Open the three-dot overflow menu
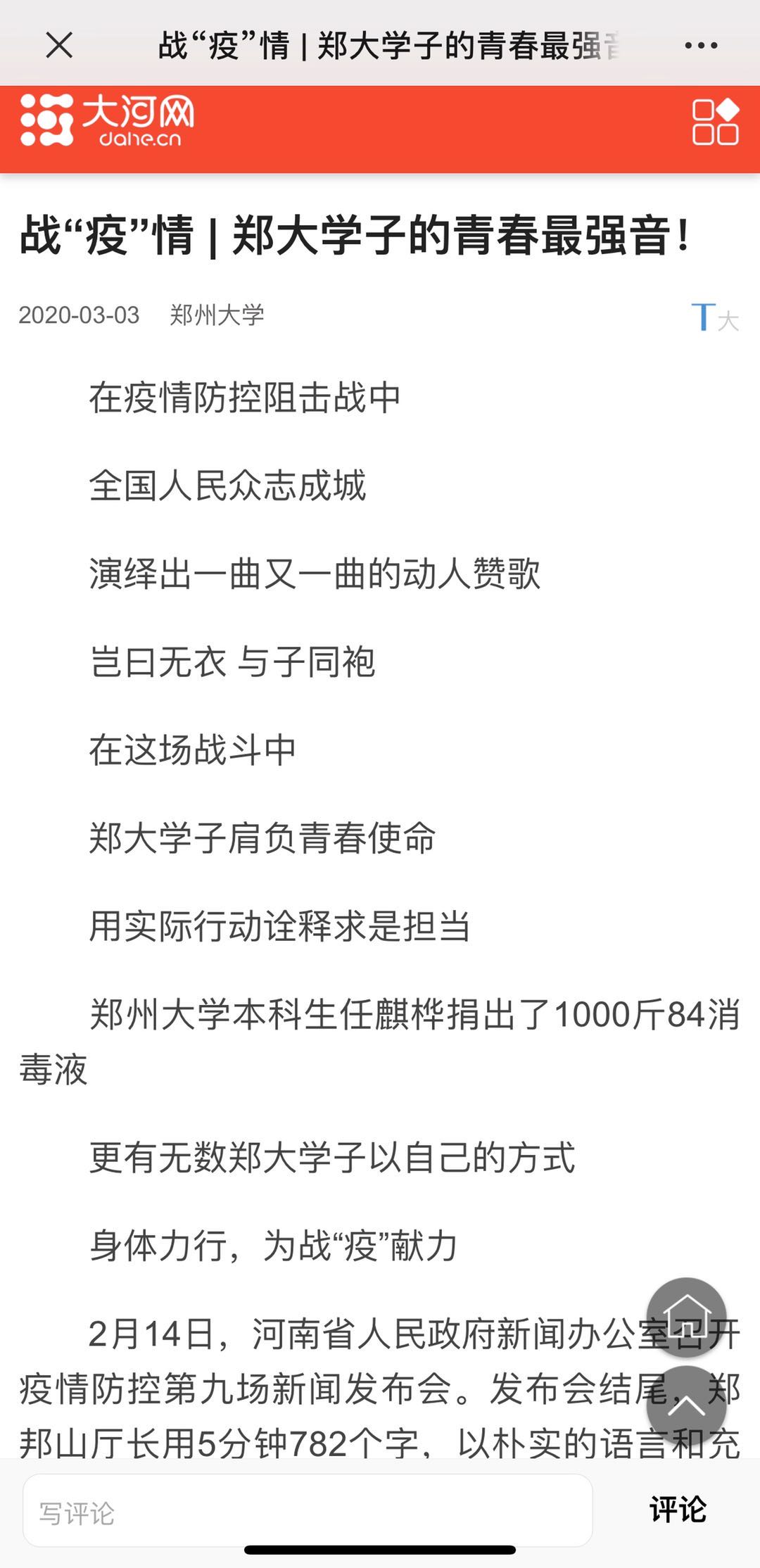This screenshot has height=1568, width=760. coord(701,46)
